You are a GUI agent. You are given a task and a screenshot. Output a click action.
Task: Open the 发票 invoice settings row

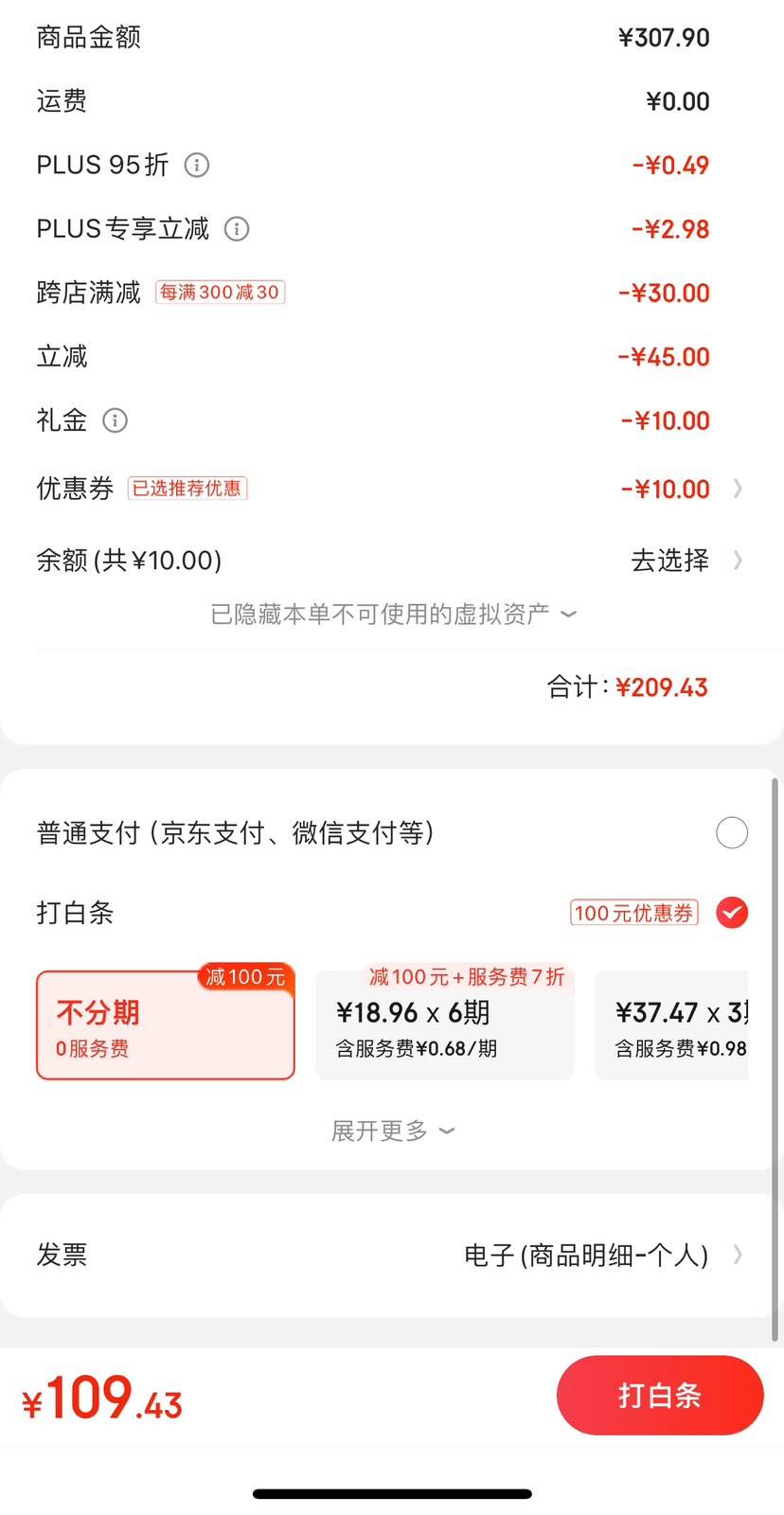click(x=390, y=1256)
